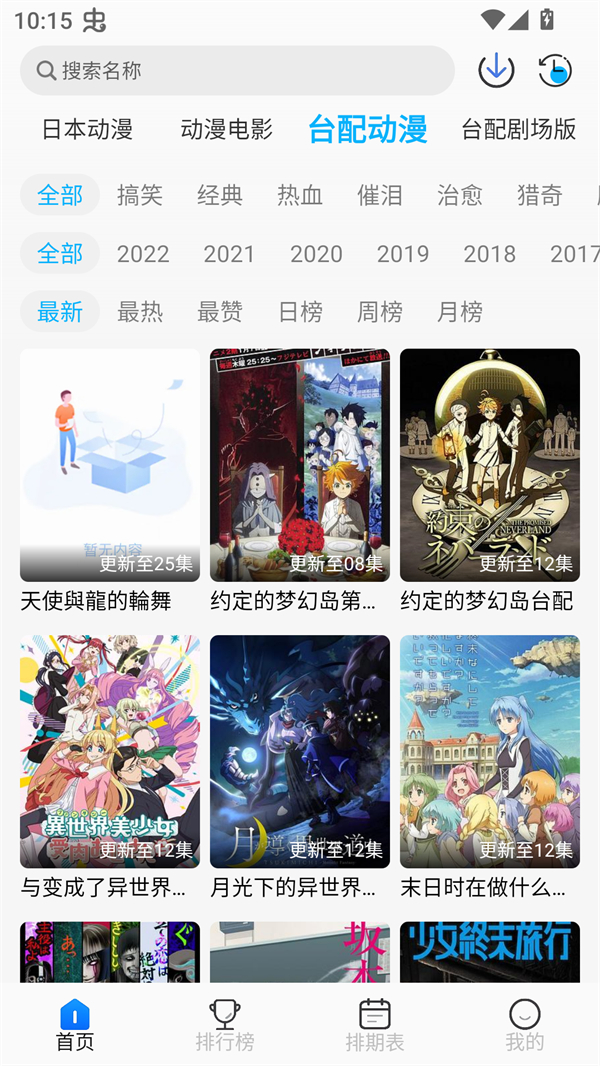Switch to the 日本动漫 tab
Image resolution: width=600 pixels, height=1066 pixels.
coord(87,129)
